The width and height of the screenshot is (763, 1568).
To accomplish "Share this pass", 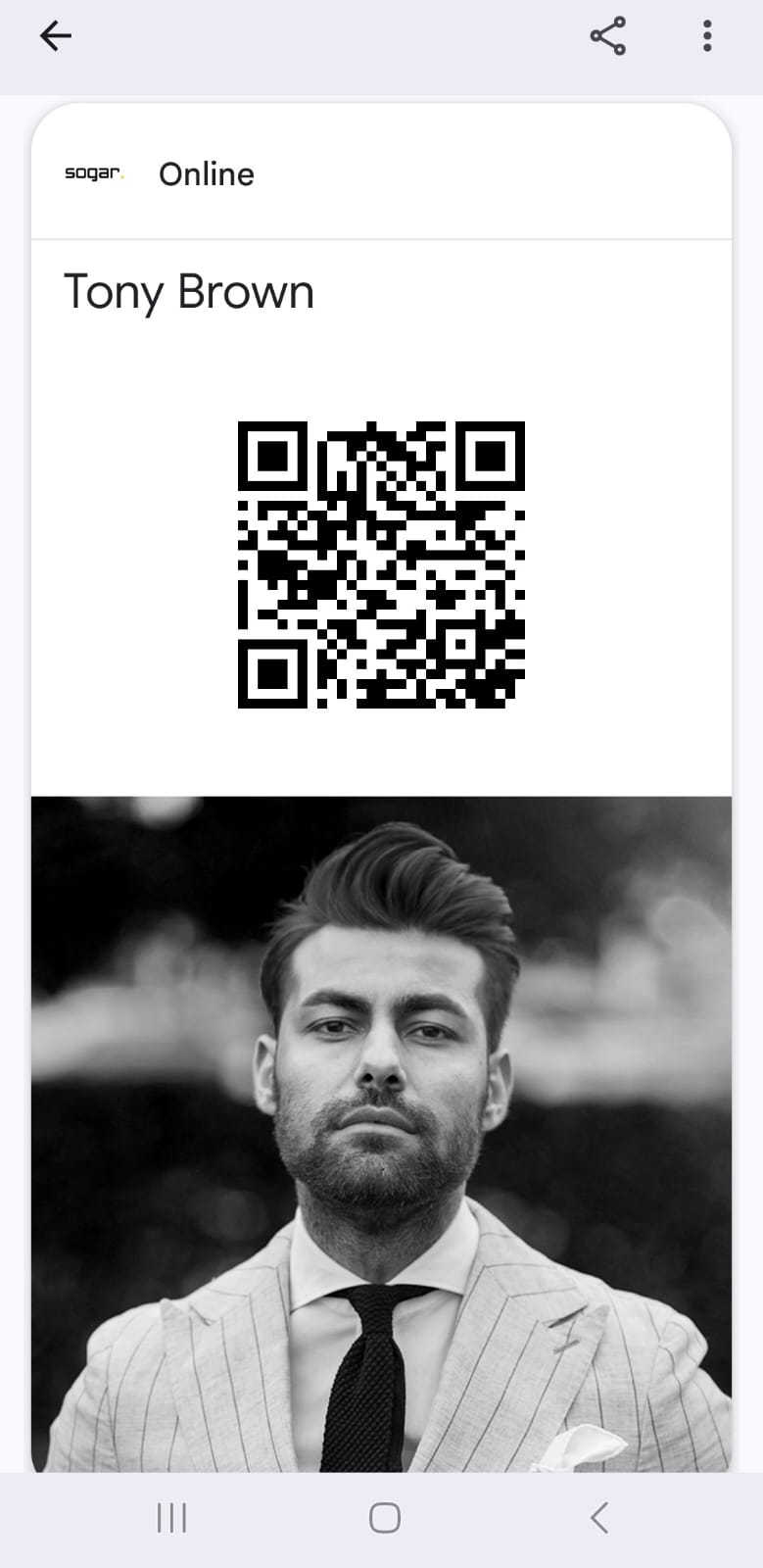I will click(x=607, y=36).
